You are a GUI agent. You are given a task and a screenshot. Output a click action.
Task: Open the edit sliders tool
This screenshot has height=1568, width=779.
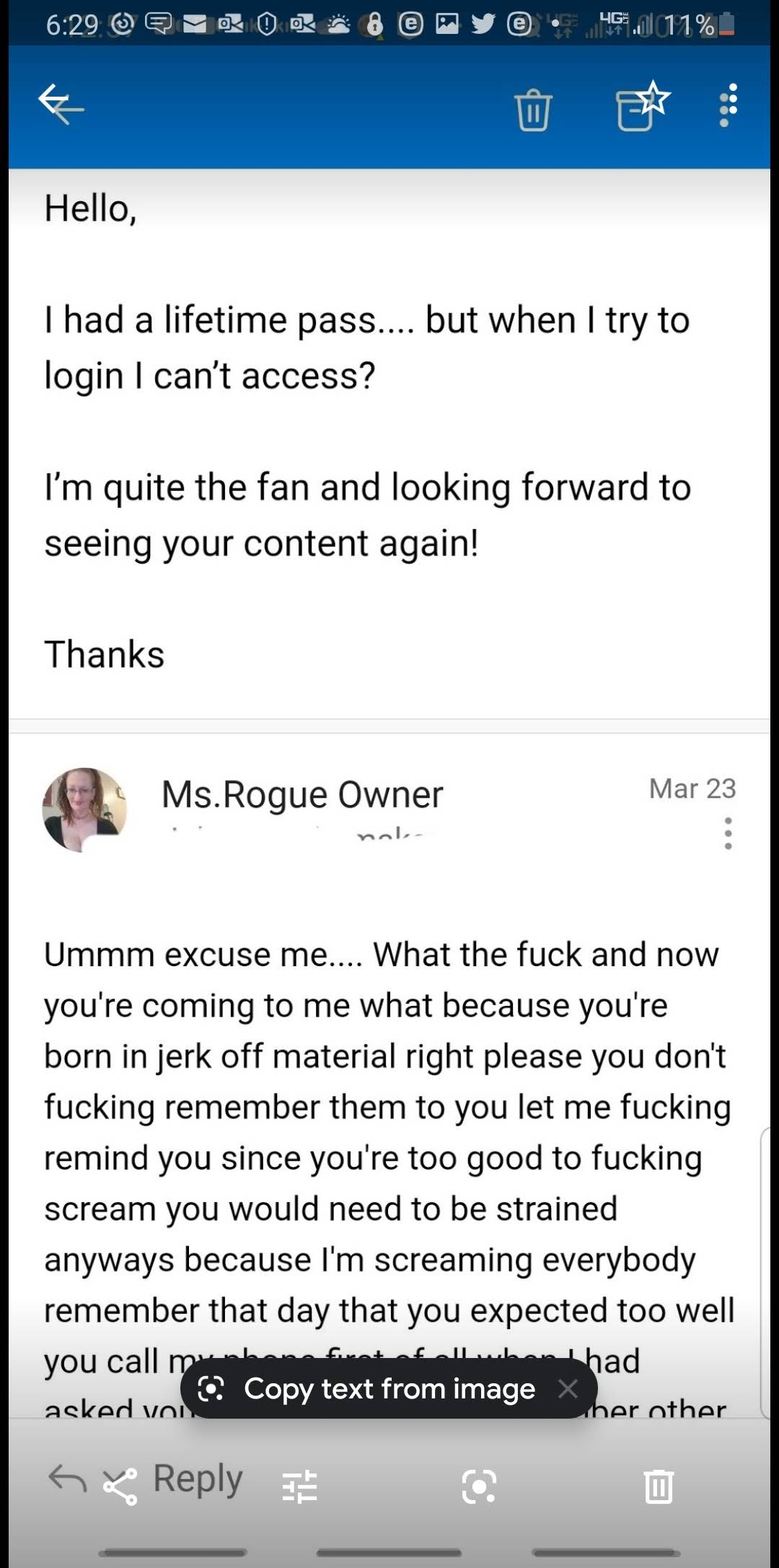pyautogui.click(x=299, y=1486)
